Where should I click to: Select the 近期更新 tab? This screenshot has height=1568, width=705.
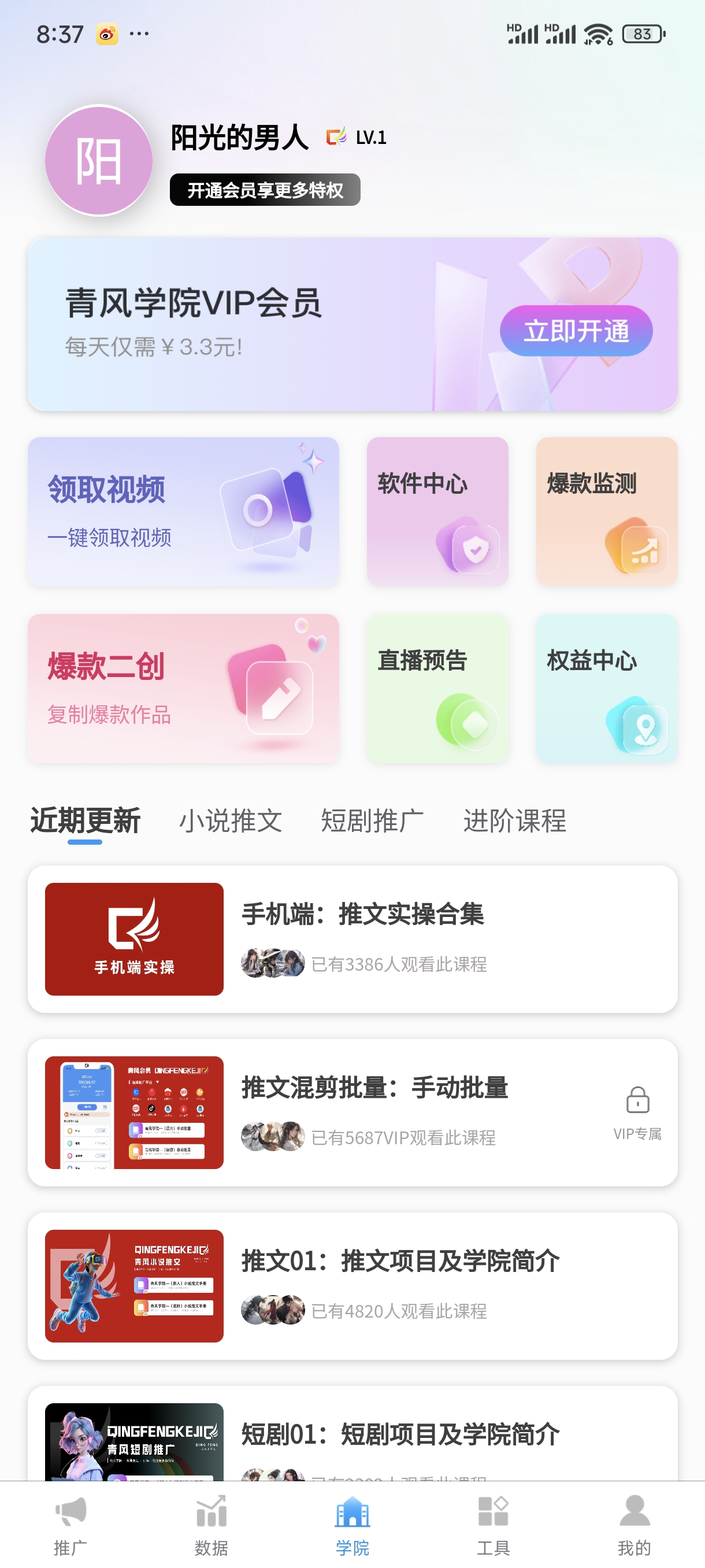tap(85, 820)
